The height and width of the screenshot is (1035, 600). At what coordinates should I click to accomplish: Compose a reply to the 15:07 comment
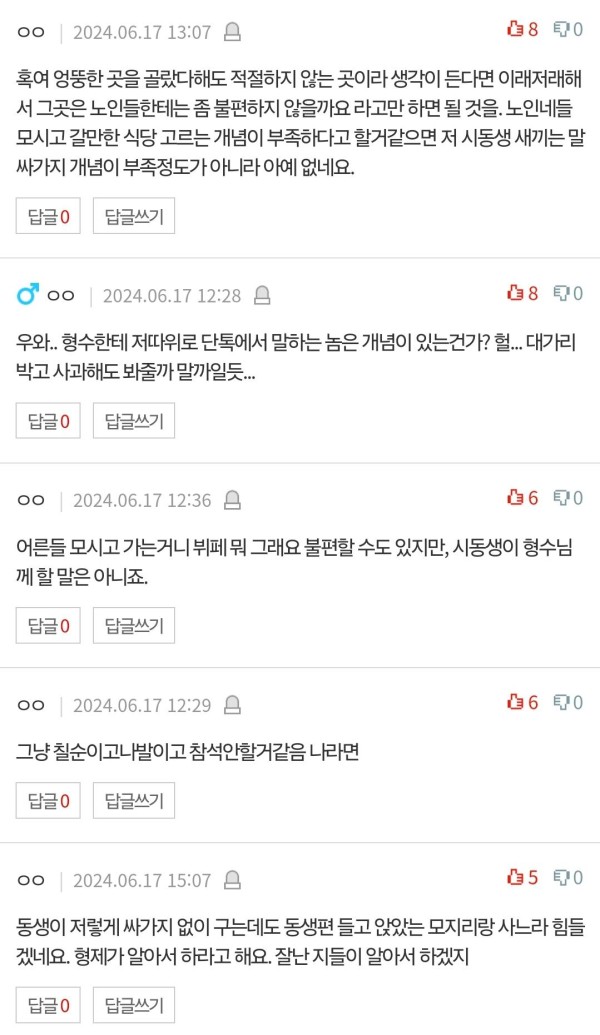coord(134,1004)
